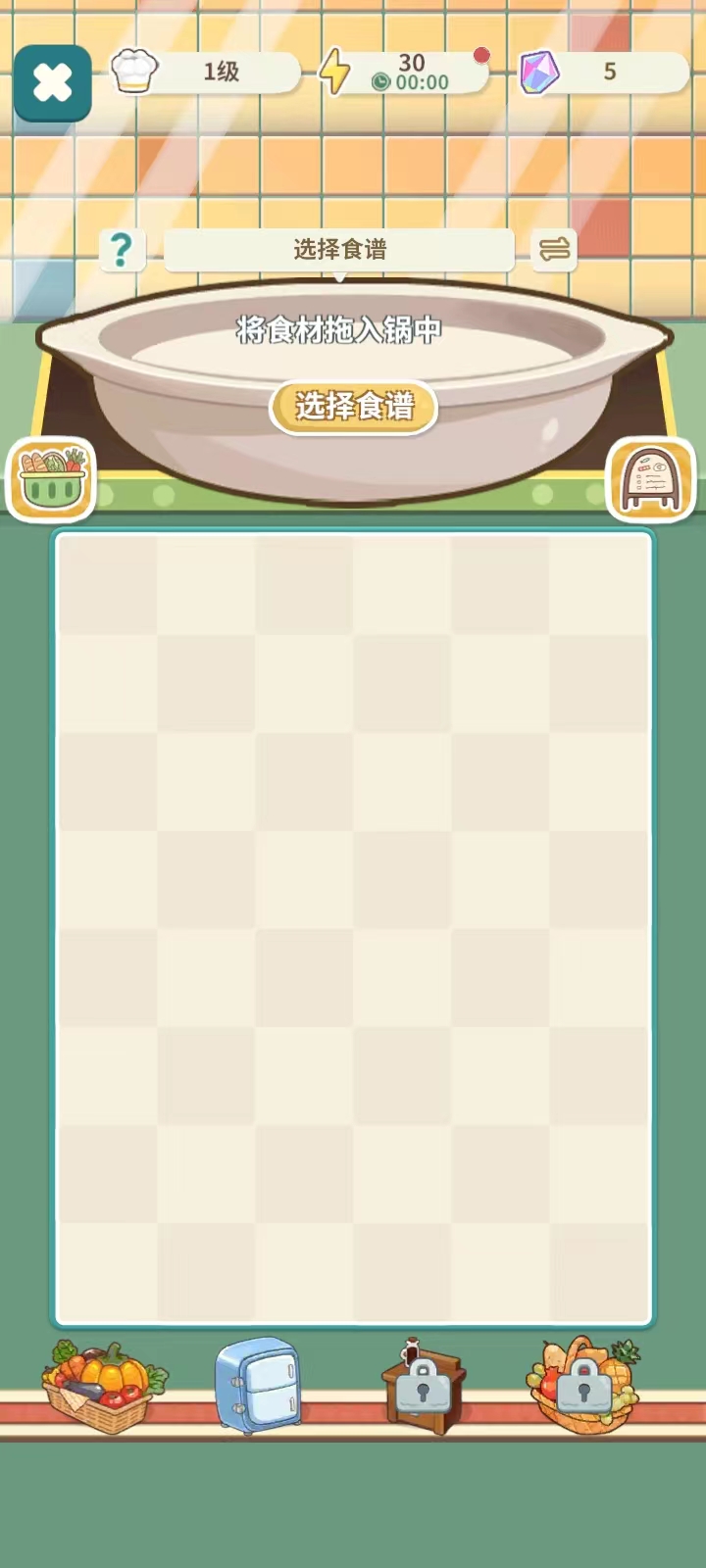
Task: Open the gem currency counter
Action: pyautogui.click(x=603, y=73)
